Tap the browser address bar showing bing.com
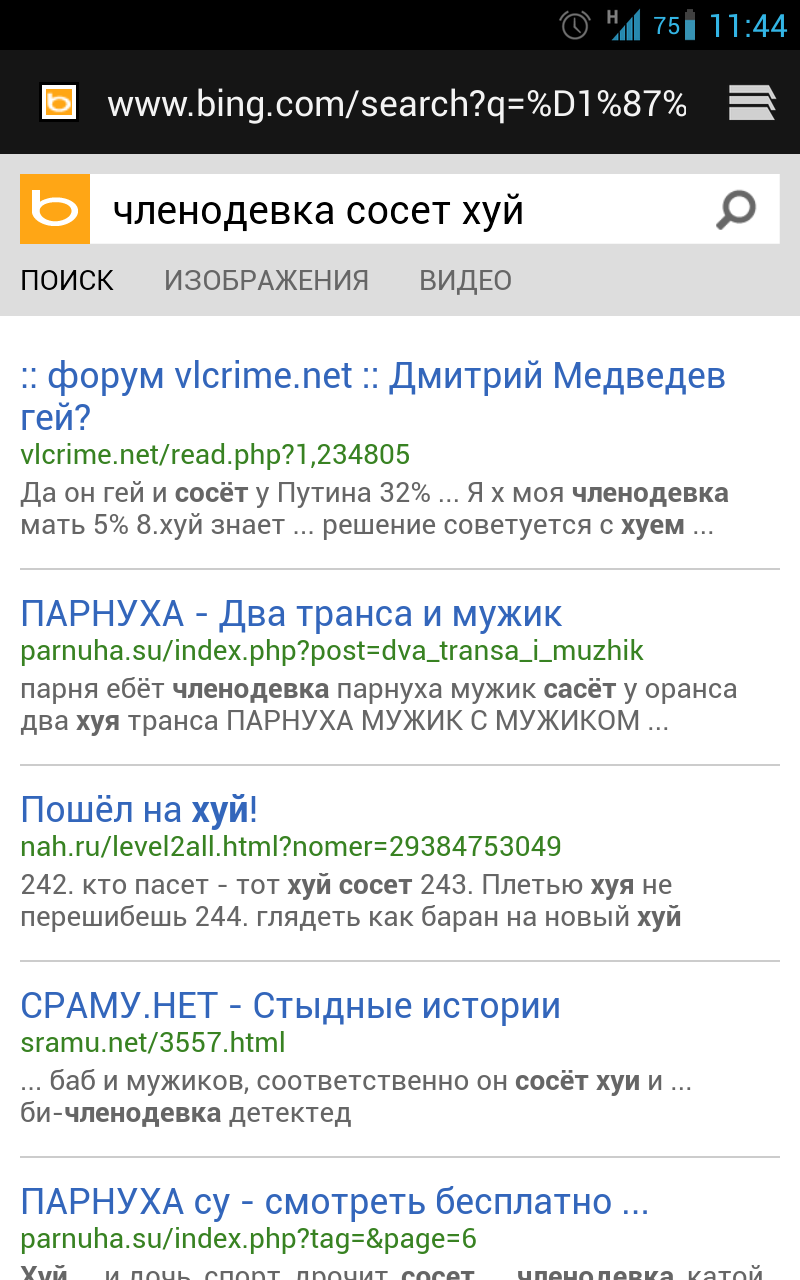This screenshot has height=1280, width=800. pyautogui.click(x=396, y=103)
